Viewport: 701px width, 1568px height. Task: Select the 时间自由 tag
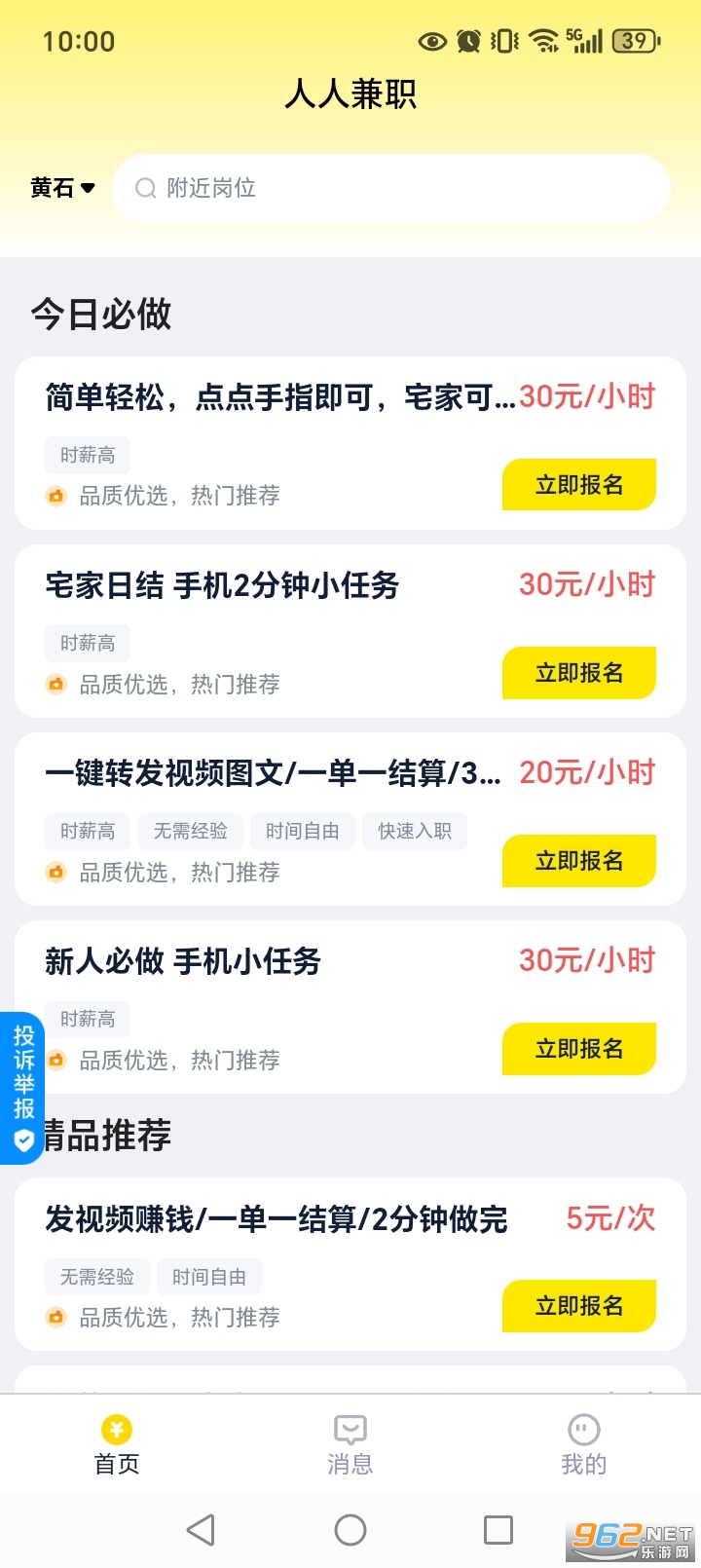pyautogui.click(x=303, y=831)
